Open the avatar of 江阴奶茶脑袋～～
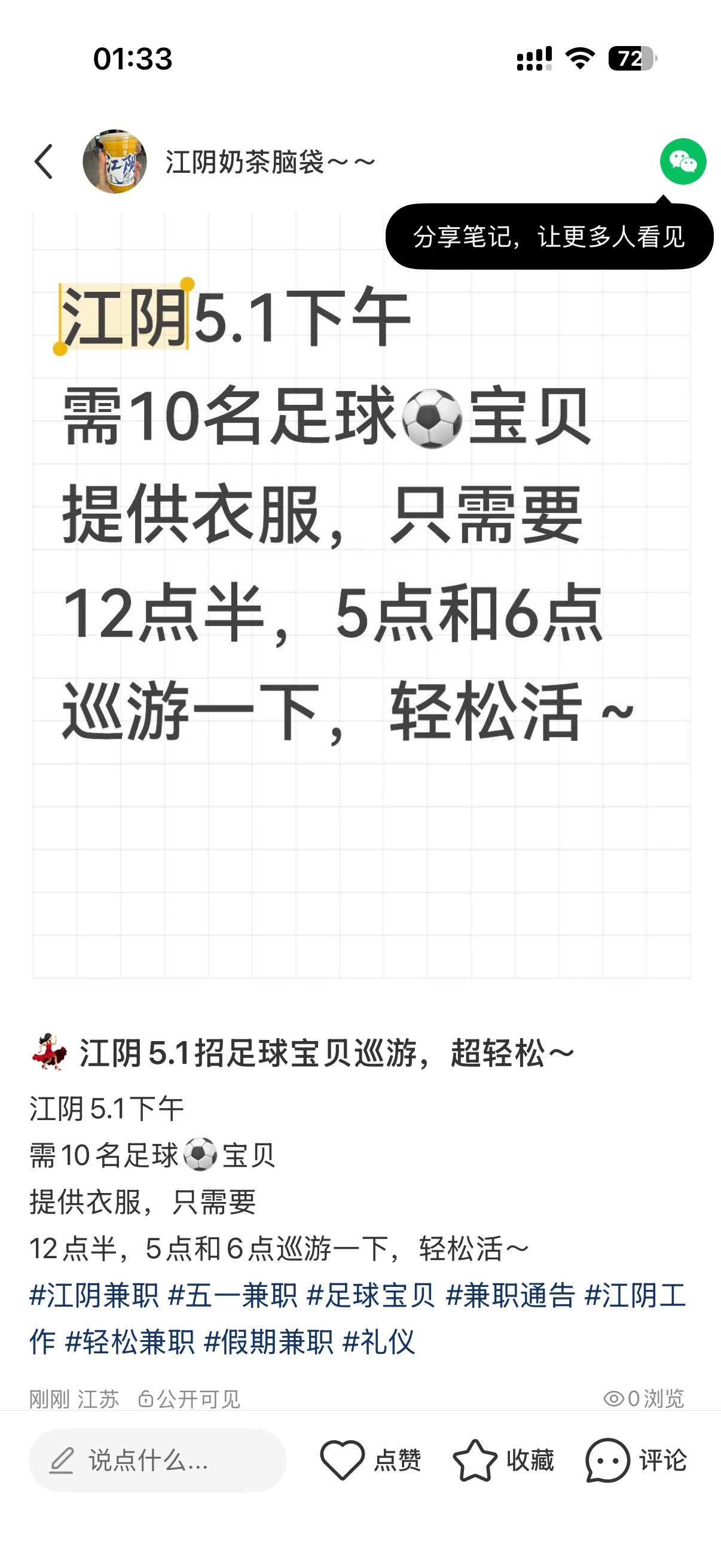This screenshot has height=1568, width=721. (114, 162)
